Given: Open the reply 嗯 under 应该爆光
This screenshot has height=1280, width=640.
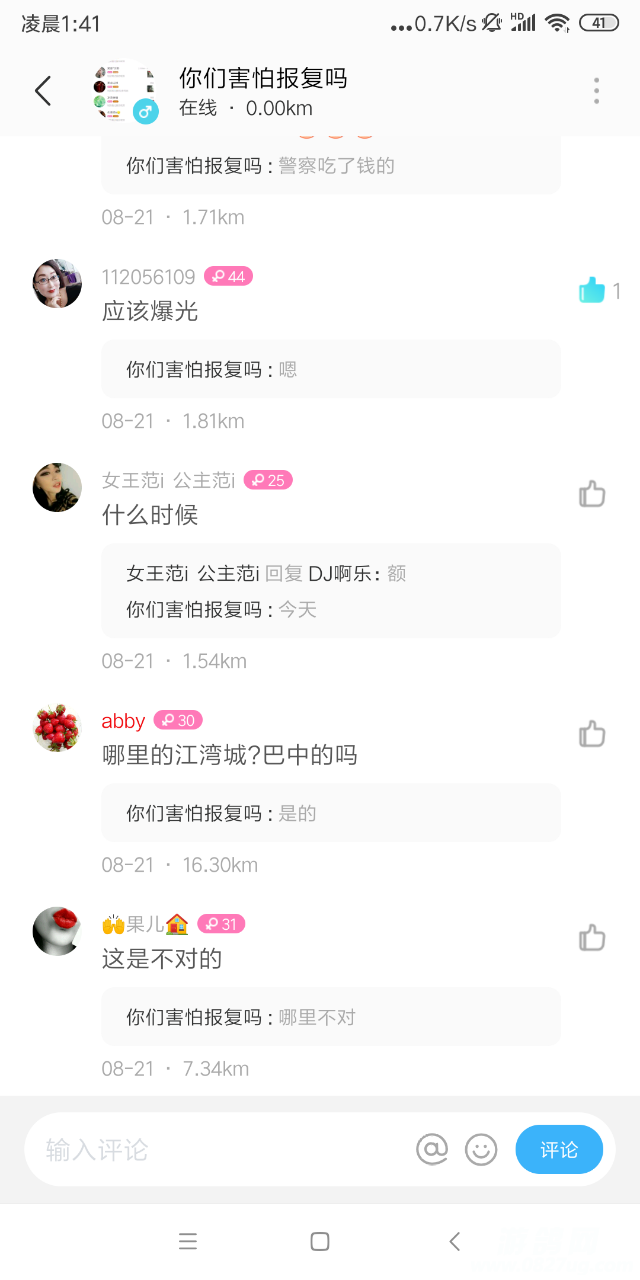Looking at the screenshot, I should [330, 370].
